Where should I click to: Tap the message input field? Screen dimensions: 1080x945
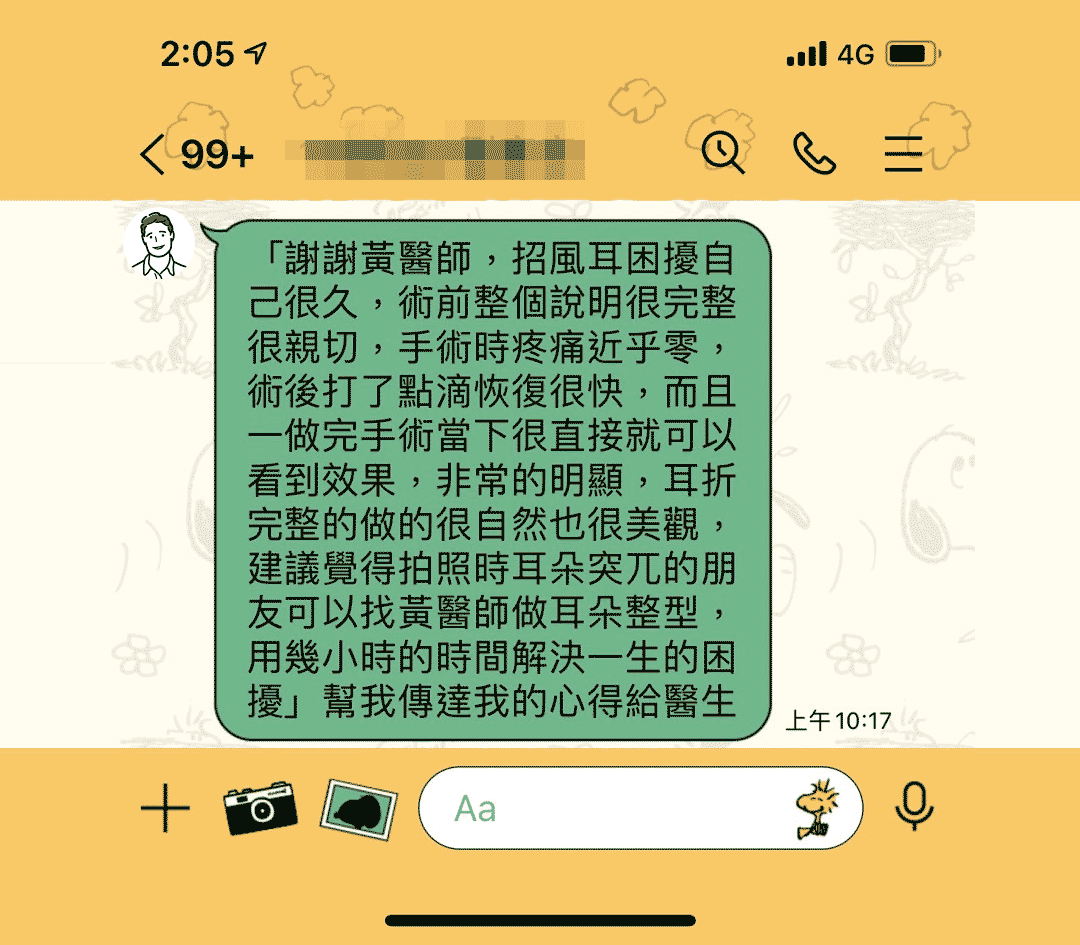tap(600, 807)
